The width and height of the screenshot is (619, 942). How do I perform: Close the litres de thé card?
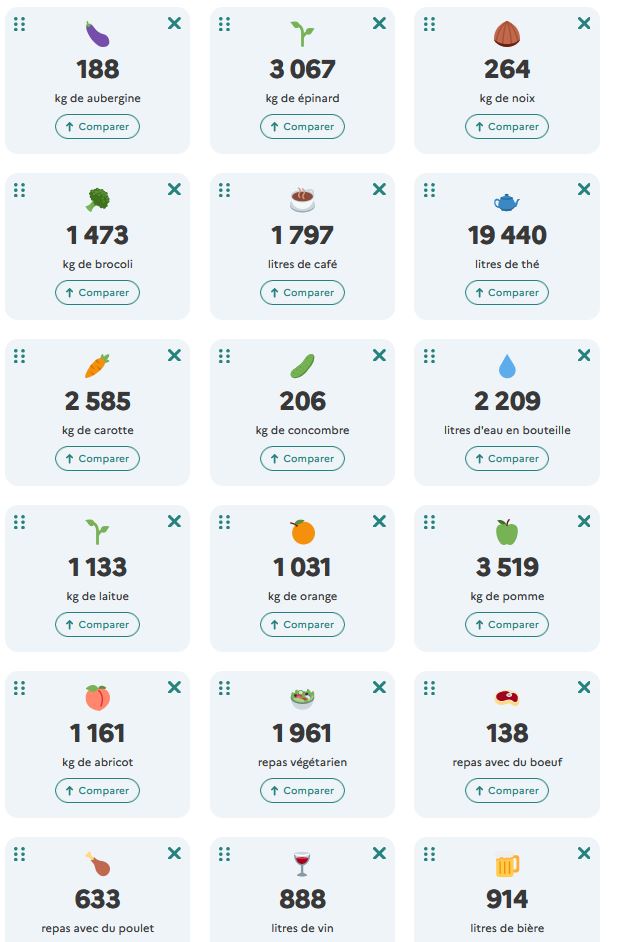coord(584,189)
